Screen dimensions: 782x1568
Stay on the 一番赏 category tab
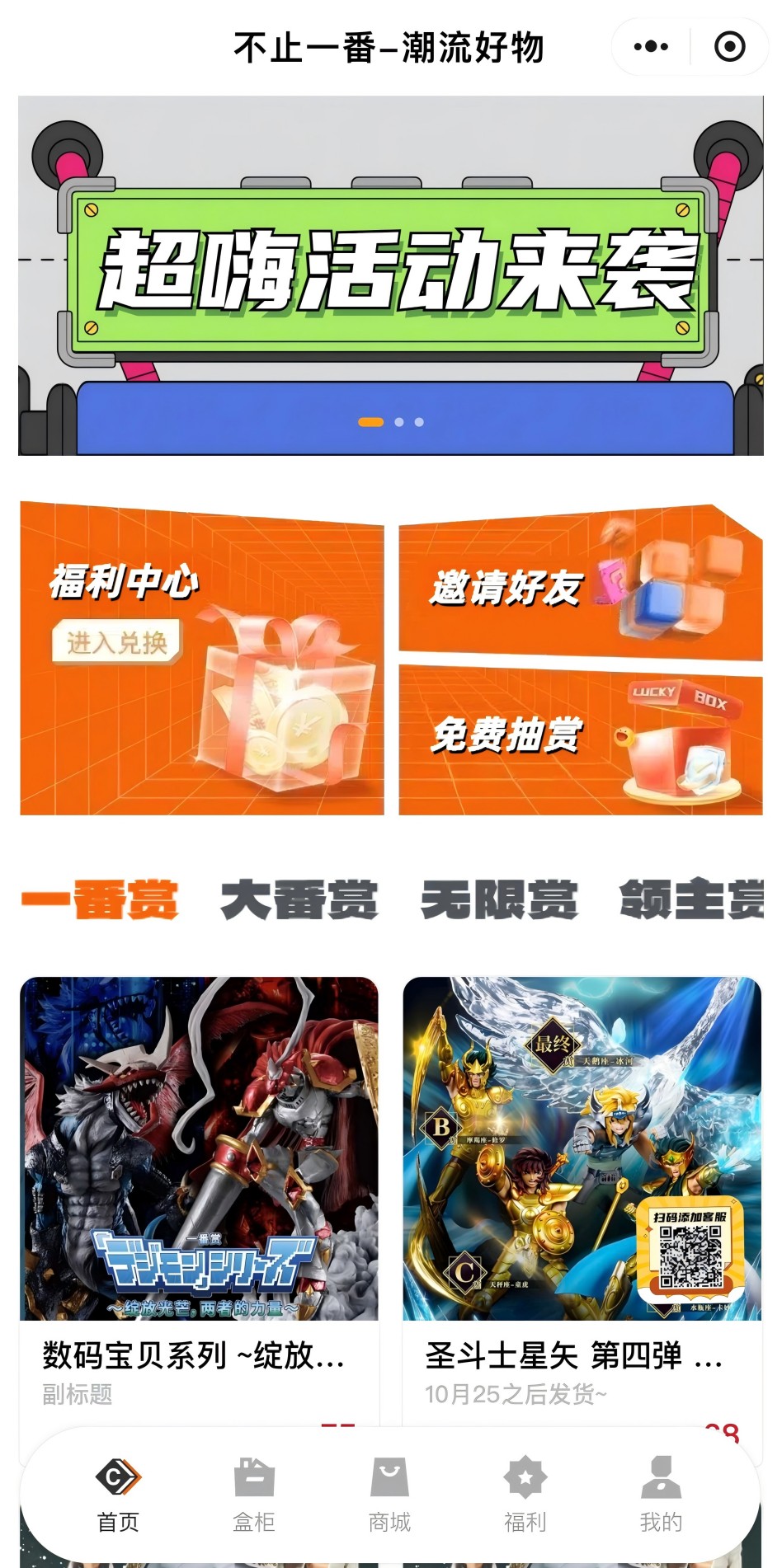coord(97,902)
